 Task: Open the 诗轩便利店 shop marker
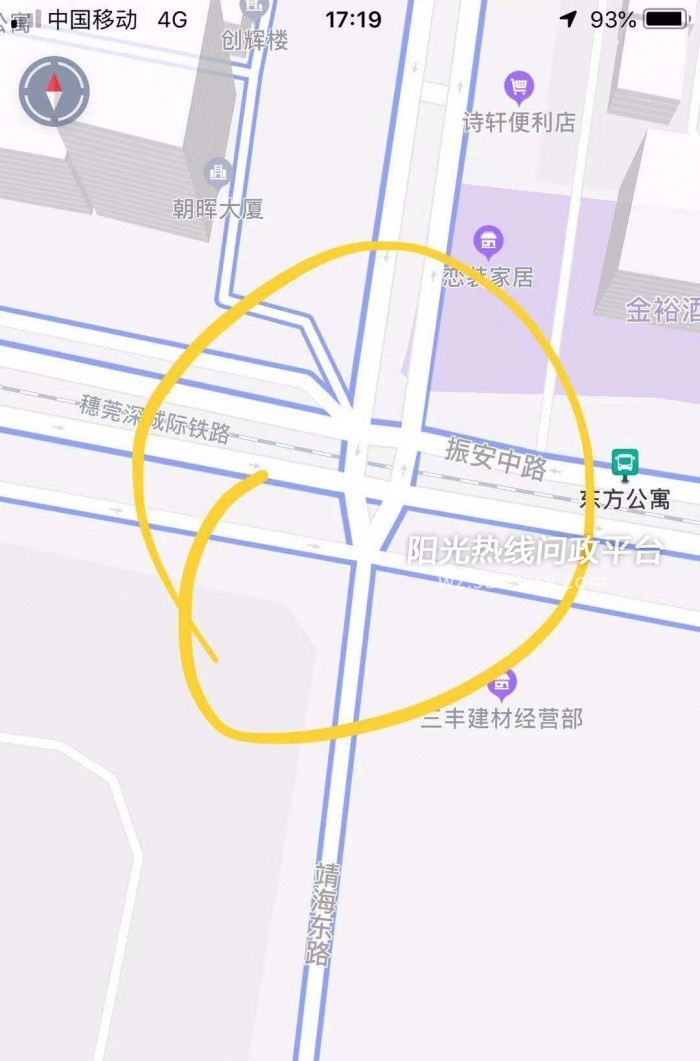pyautogui.click(x=518, y=89)
